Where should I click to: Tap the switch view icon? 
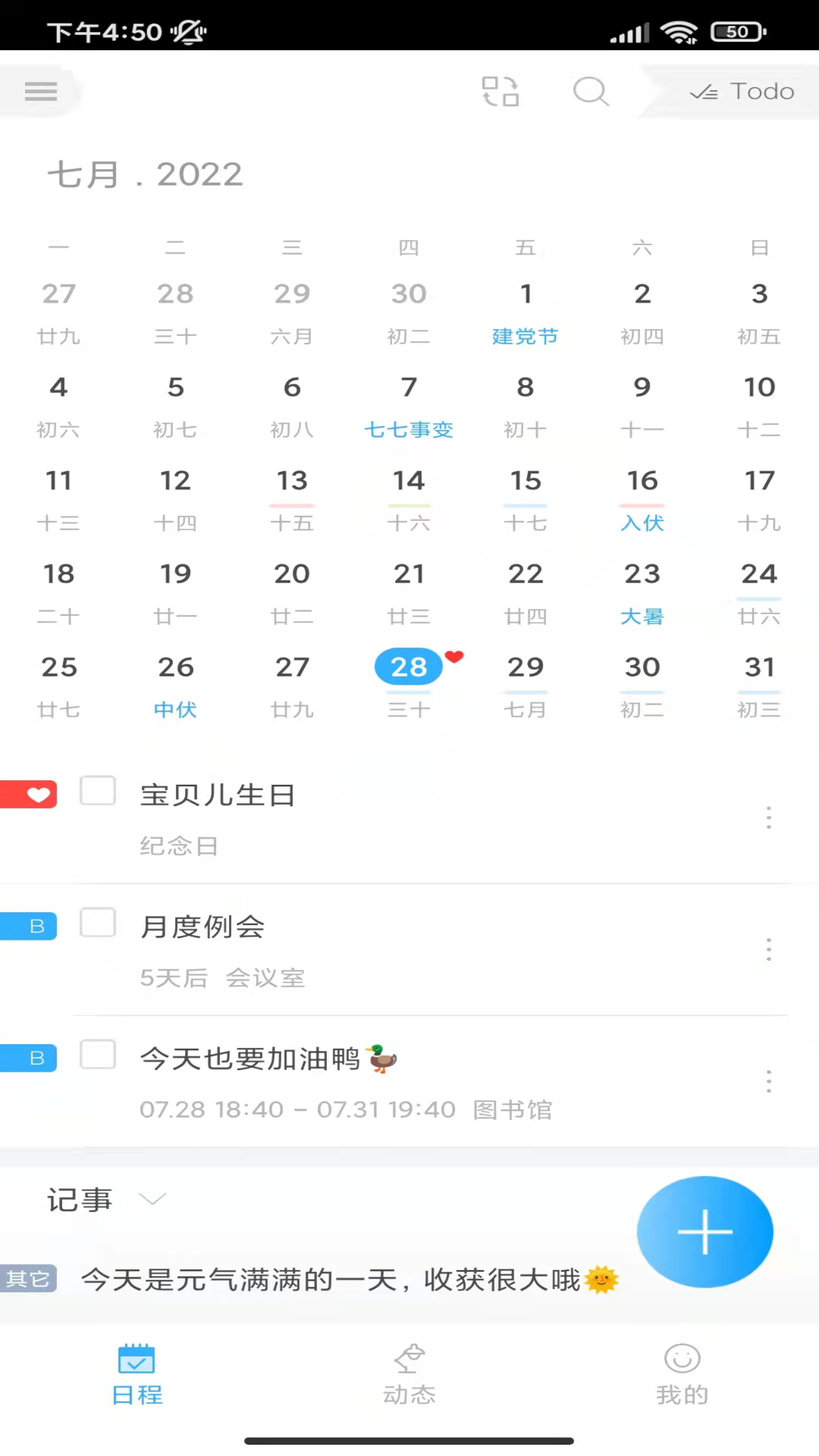tap(500, 92)
